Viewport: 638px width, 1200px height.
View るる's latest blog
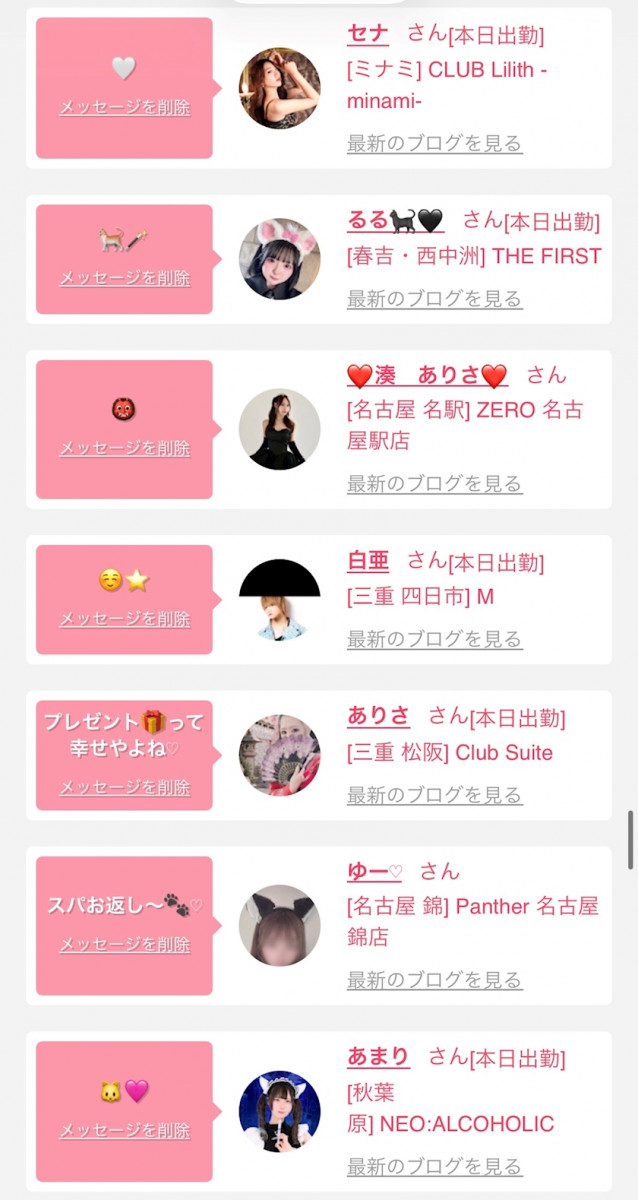pos(434,298)
